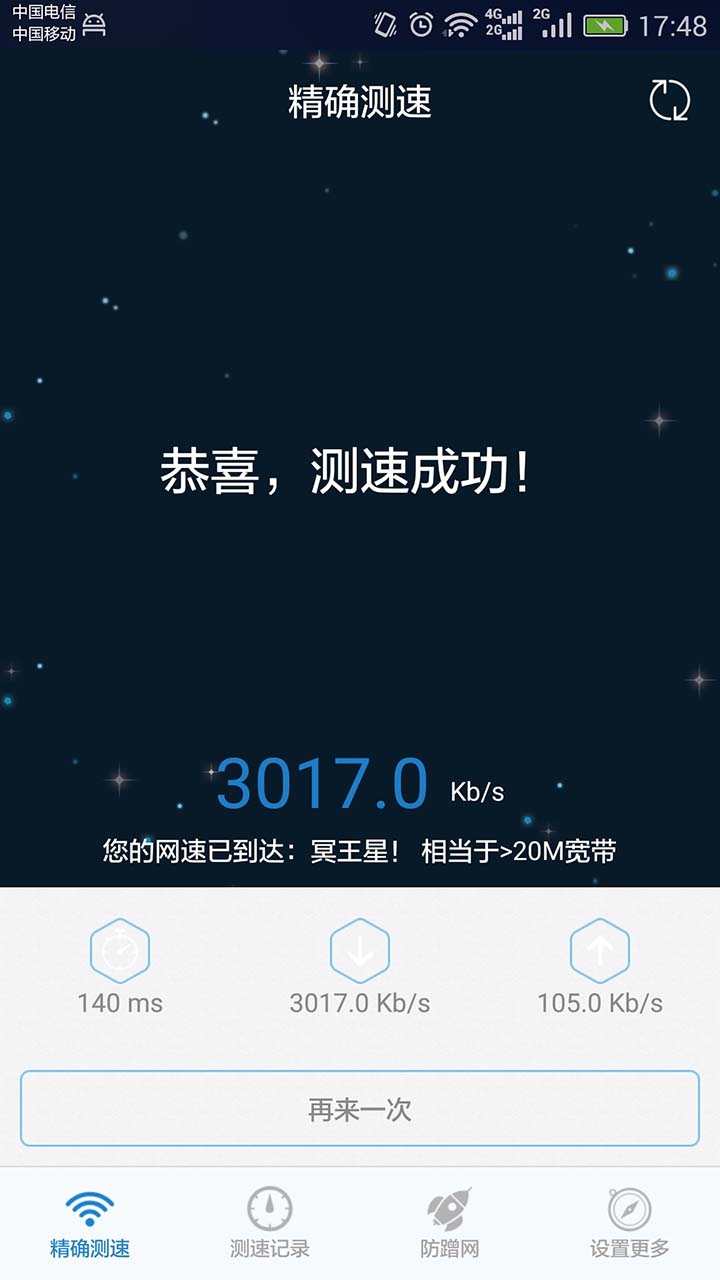Tap the refresh icon in the top right
Screen dimensions: 720x1280
pos(669,101)
